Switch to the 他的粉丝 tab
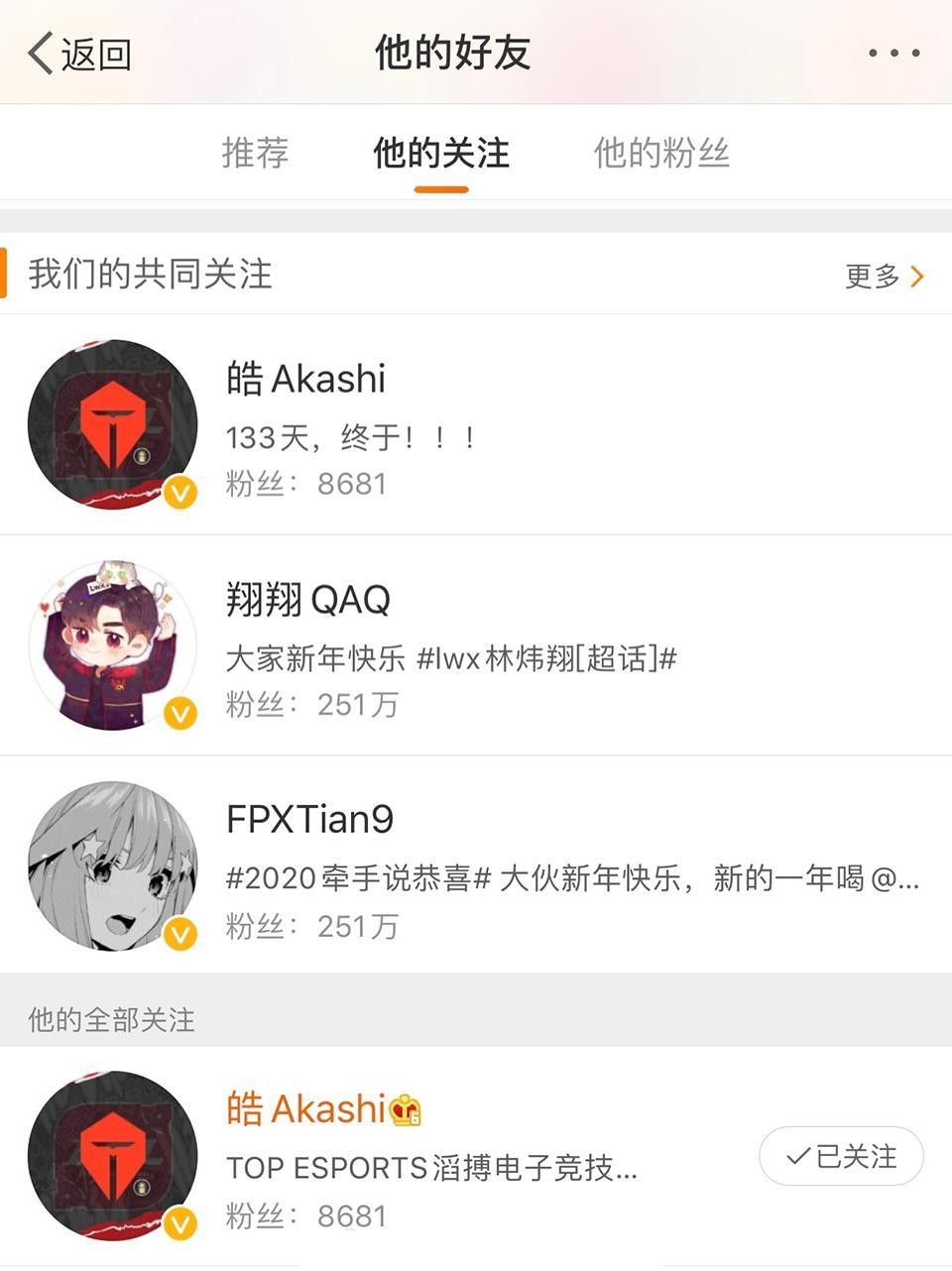This screenshot has width=952, height=1271. pyautogui.click(x=661, y=154)
